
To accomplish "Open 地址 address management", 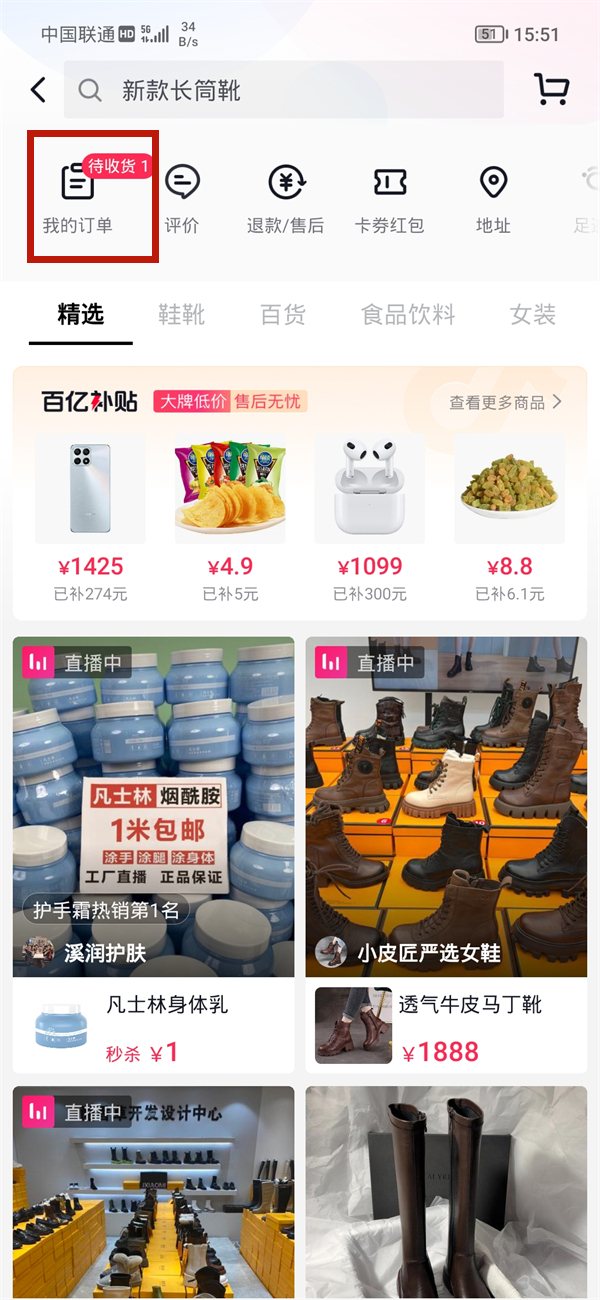I will pyautogui.click(x=493, y=199).
